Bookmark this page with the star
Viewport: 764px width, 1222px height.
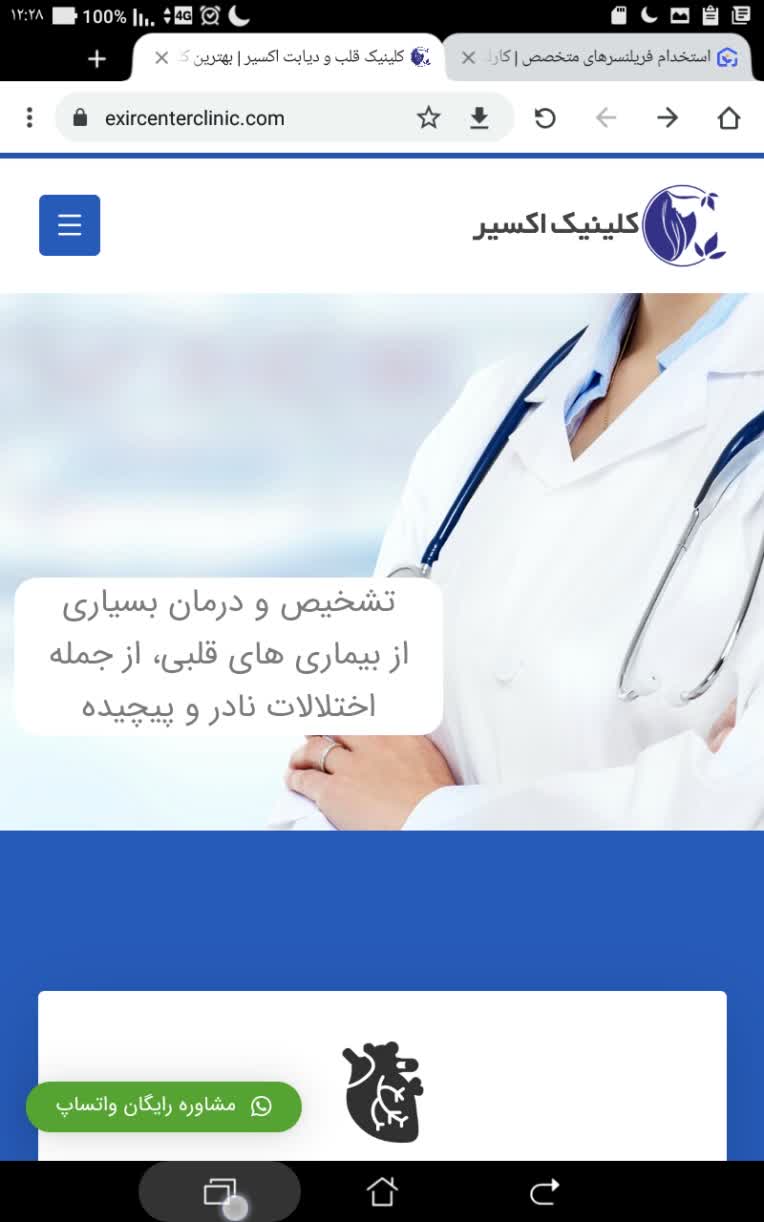[428, 118]
